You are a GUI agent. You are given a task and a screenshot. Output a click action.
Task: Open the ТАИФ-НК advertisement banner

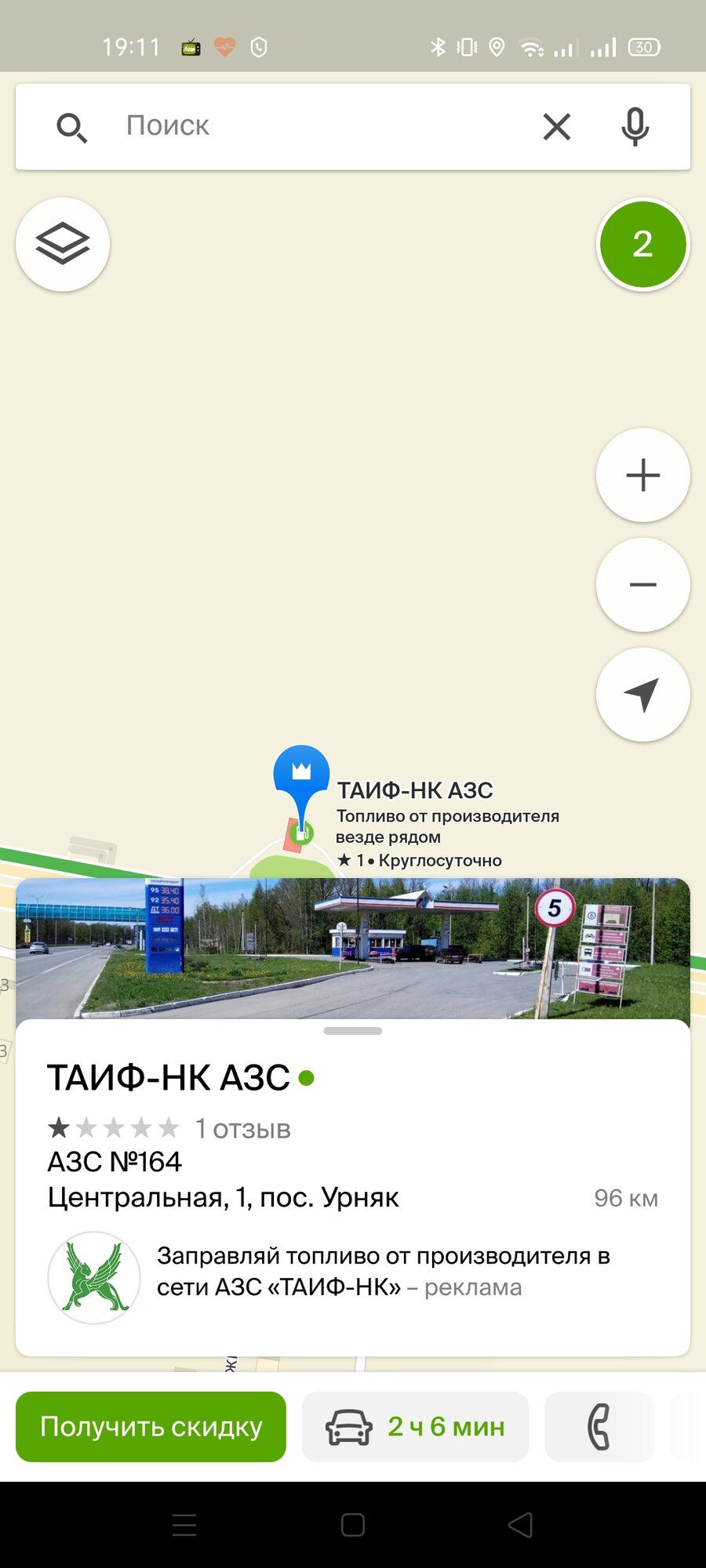353,1278
